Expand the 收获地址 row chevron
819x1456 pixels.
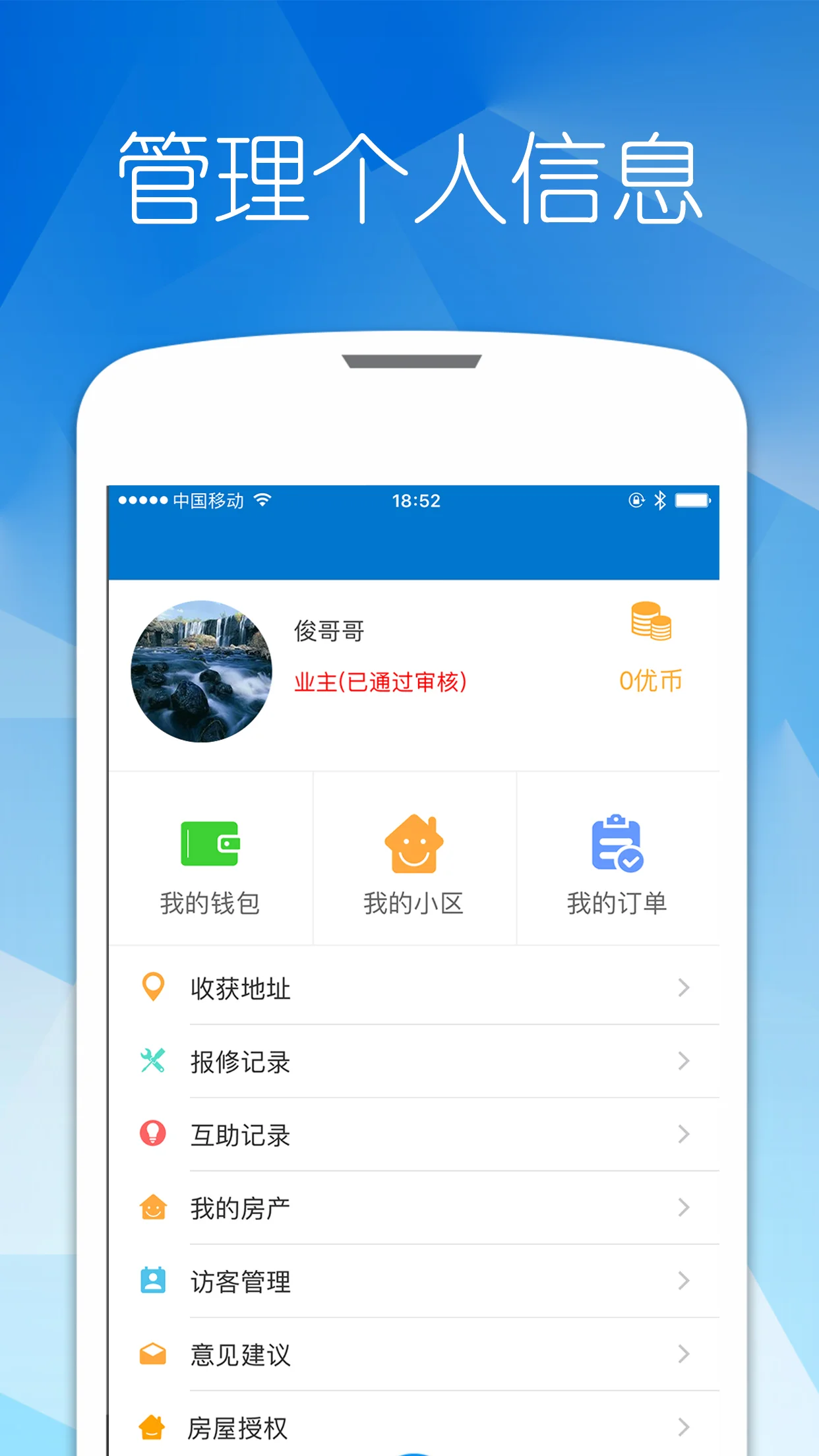[682, 987]
